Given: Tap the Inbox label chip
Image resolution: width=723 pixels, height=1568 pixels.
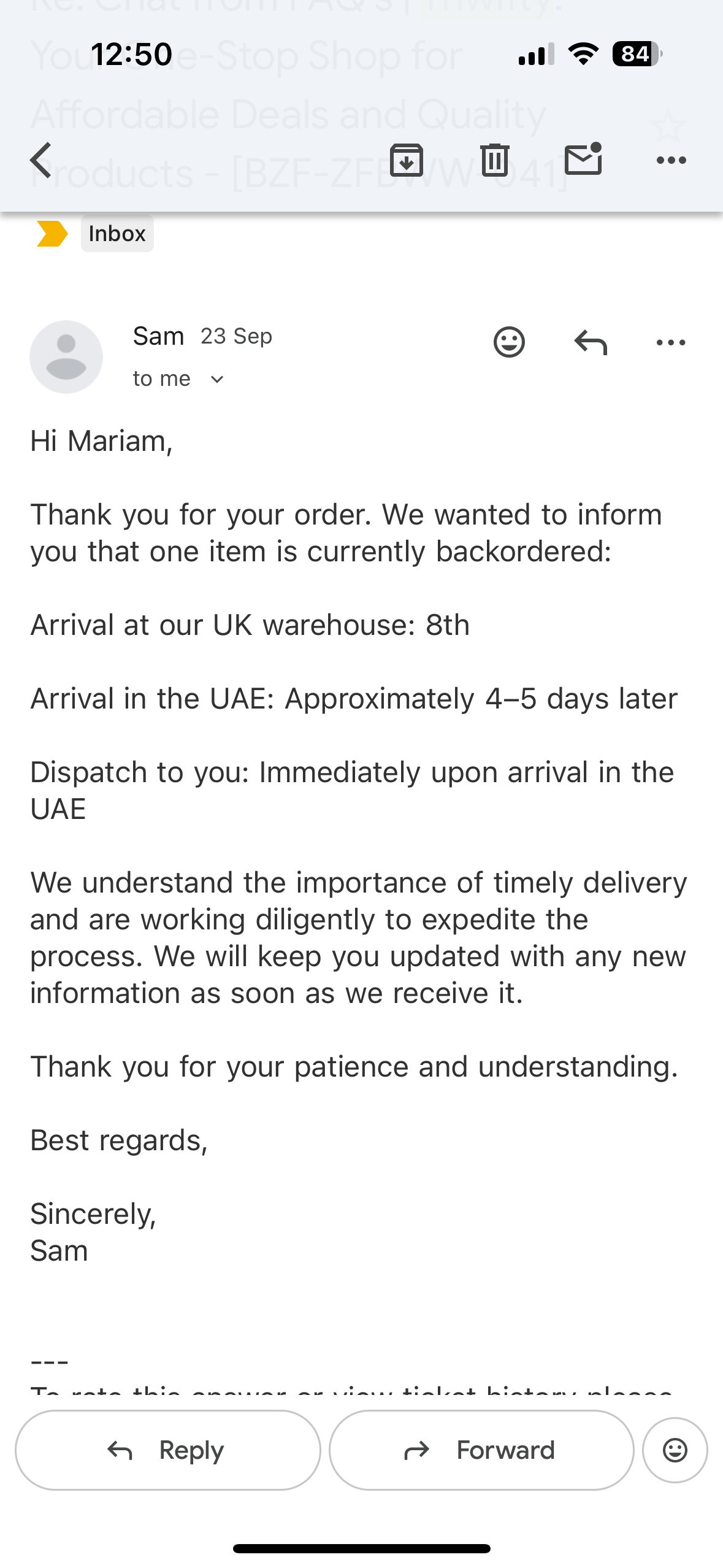Looking at the screenshot, I should tap(117, 234).
